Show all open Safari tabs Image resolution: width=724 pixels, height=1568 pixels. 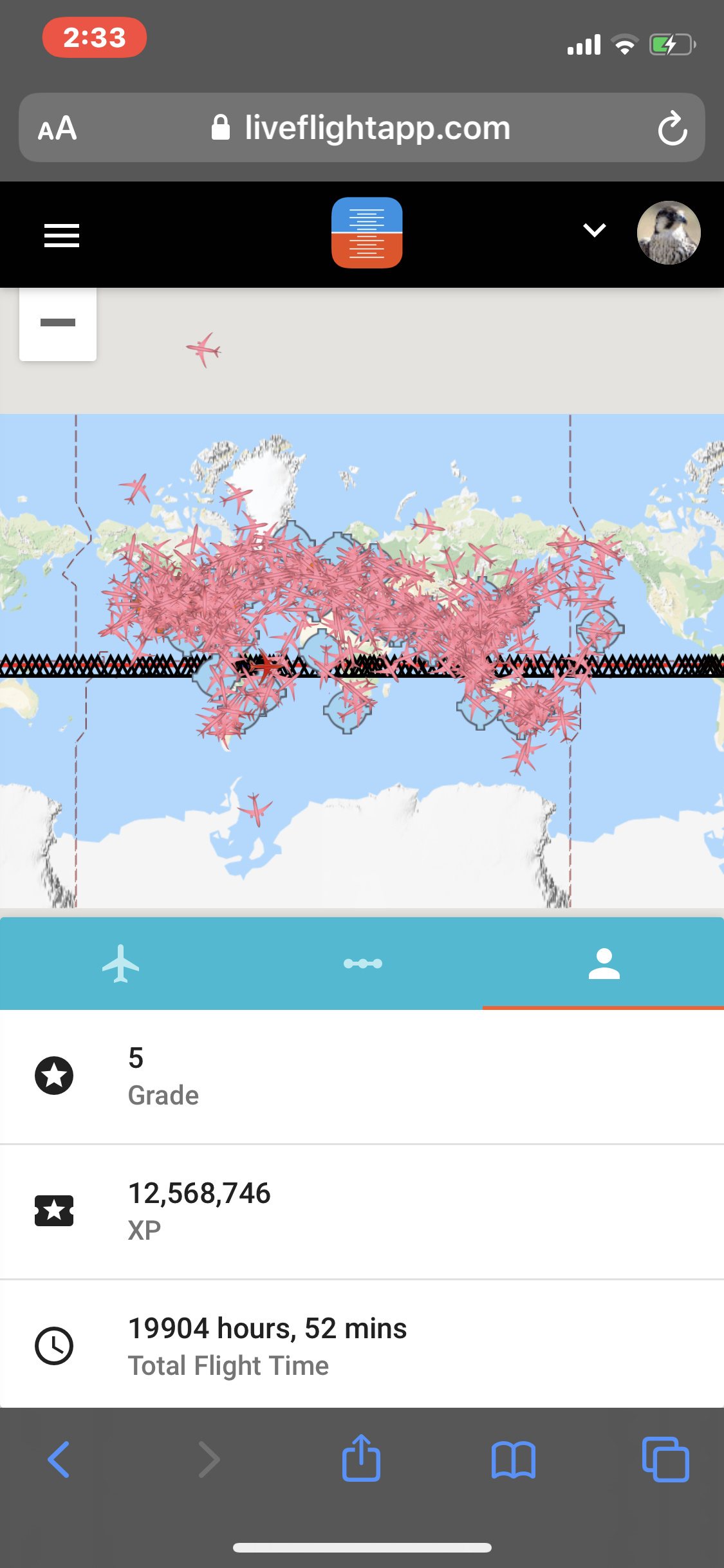665,1459
